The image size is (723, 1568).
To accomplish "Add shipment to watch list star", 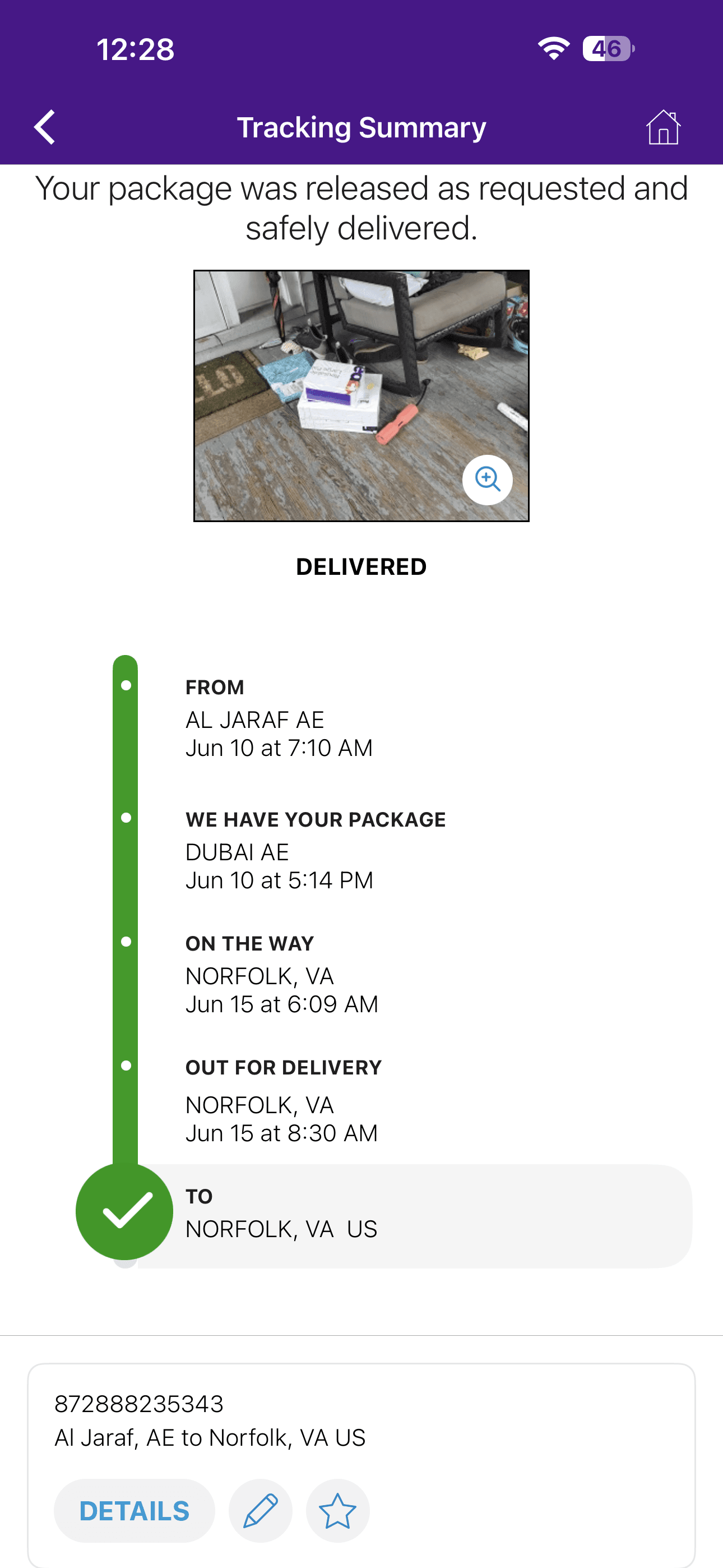I will [338, 1511].
